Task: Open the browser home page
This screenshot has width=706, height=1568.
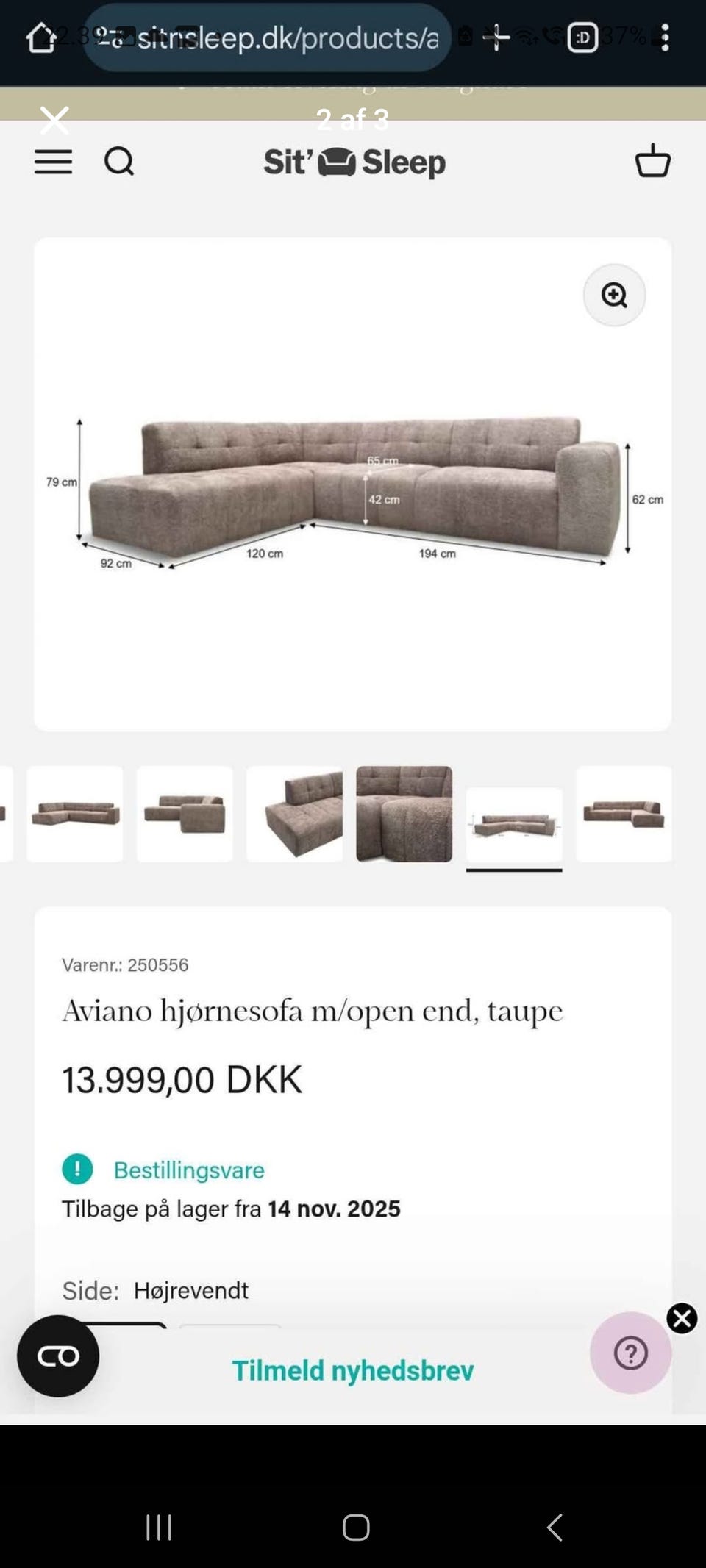Action: tap(41, 37)
